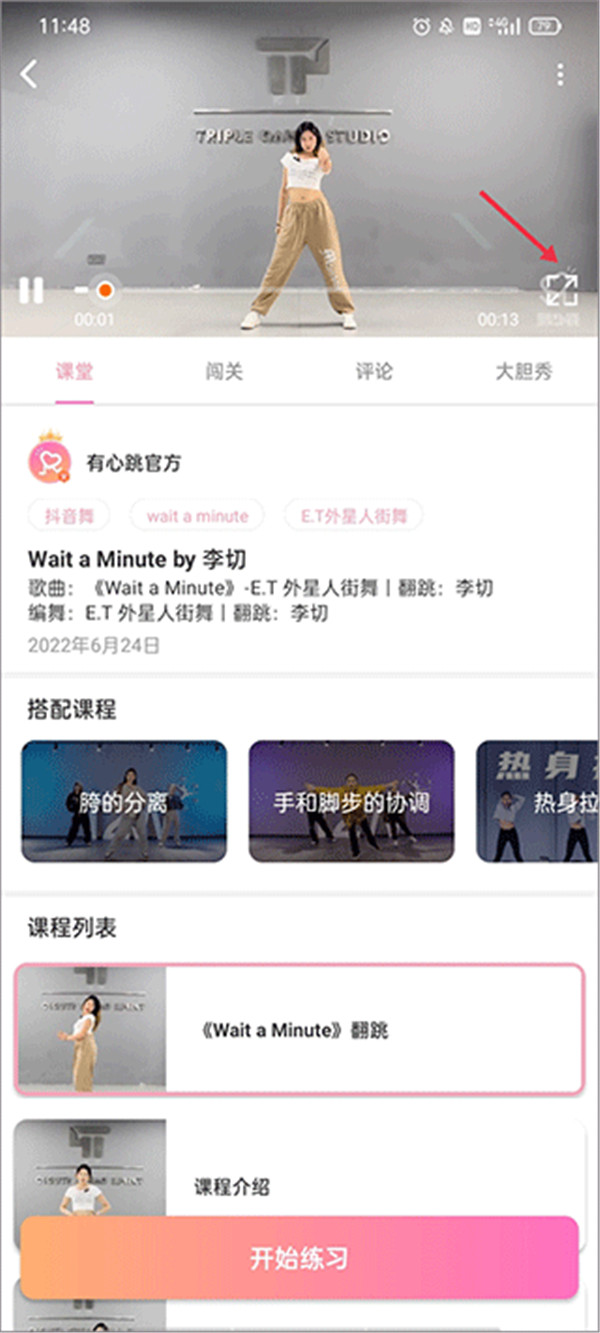Select the 课堂 tab
This screenshot has width=600, height=1333.
coord(74,372)
